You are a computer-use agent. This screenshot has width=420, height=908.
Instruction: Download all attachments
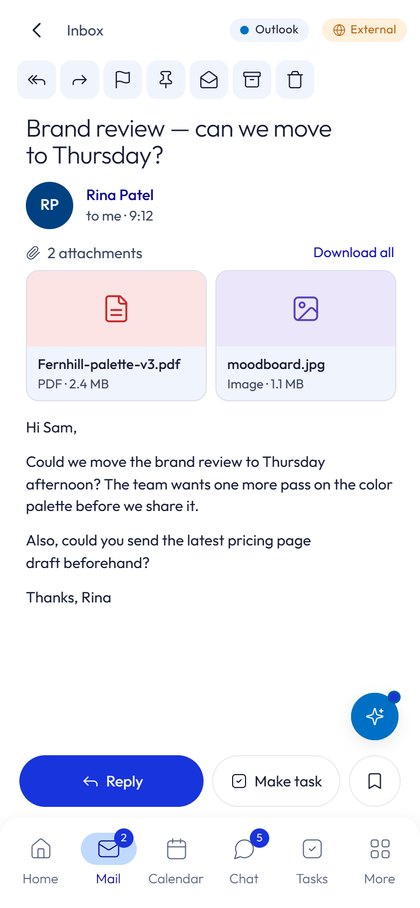tap(353, 252)
